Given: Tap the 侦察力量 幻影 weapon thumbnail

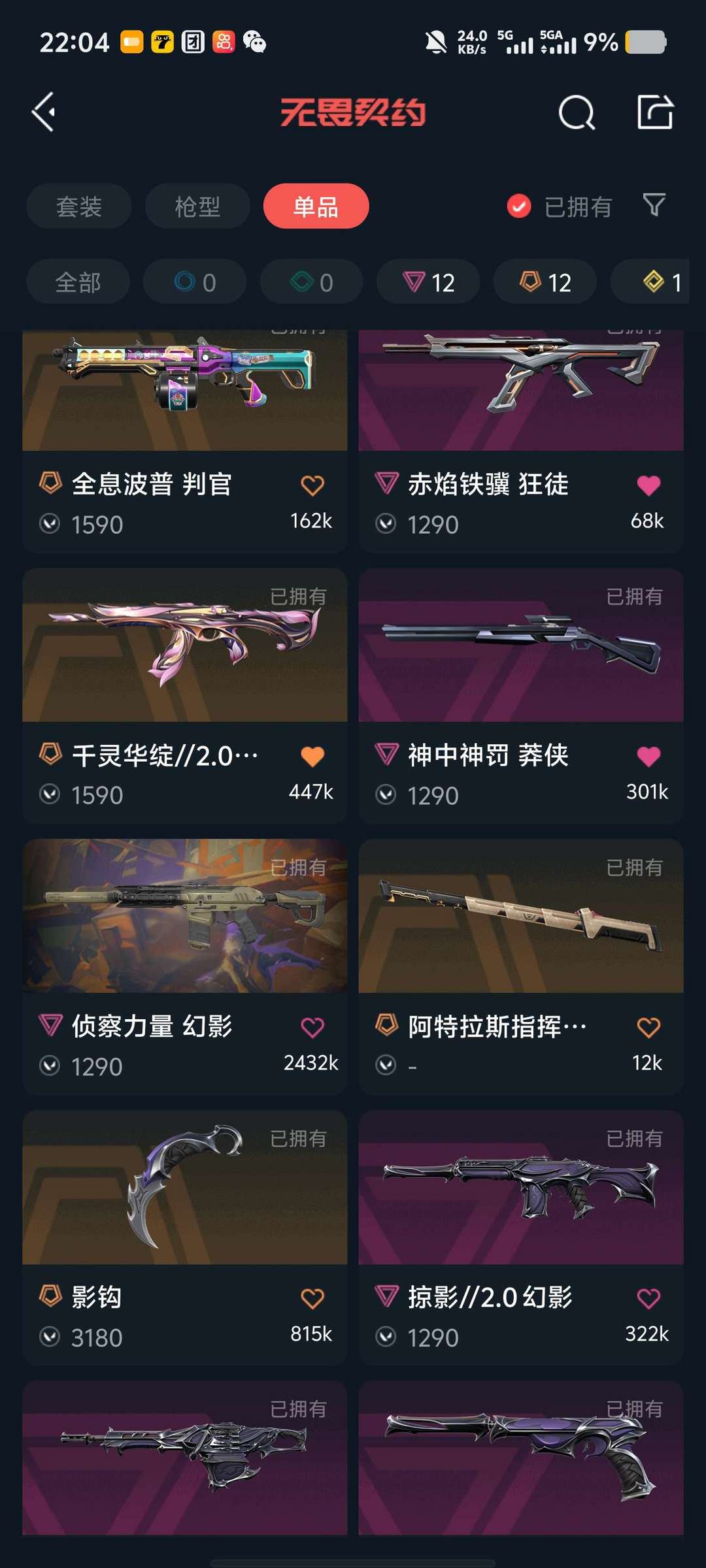Looking at the screenshot, I should (x=185, y=927).
